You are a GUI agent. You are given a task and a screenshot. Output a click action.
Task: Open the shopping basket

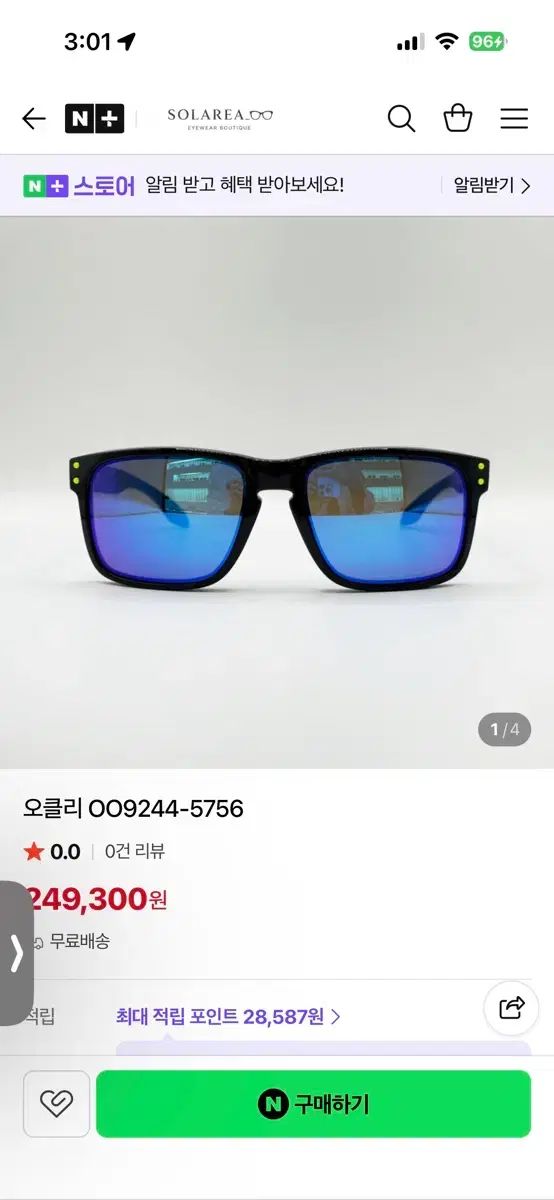(458, 118)
